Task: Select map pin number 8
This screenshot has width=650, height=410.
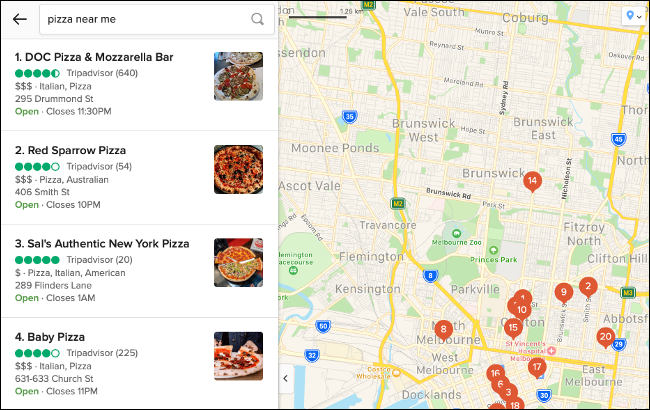Action: [443, 327]
